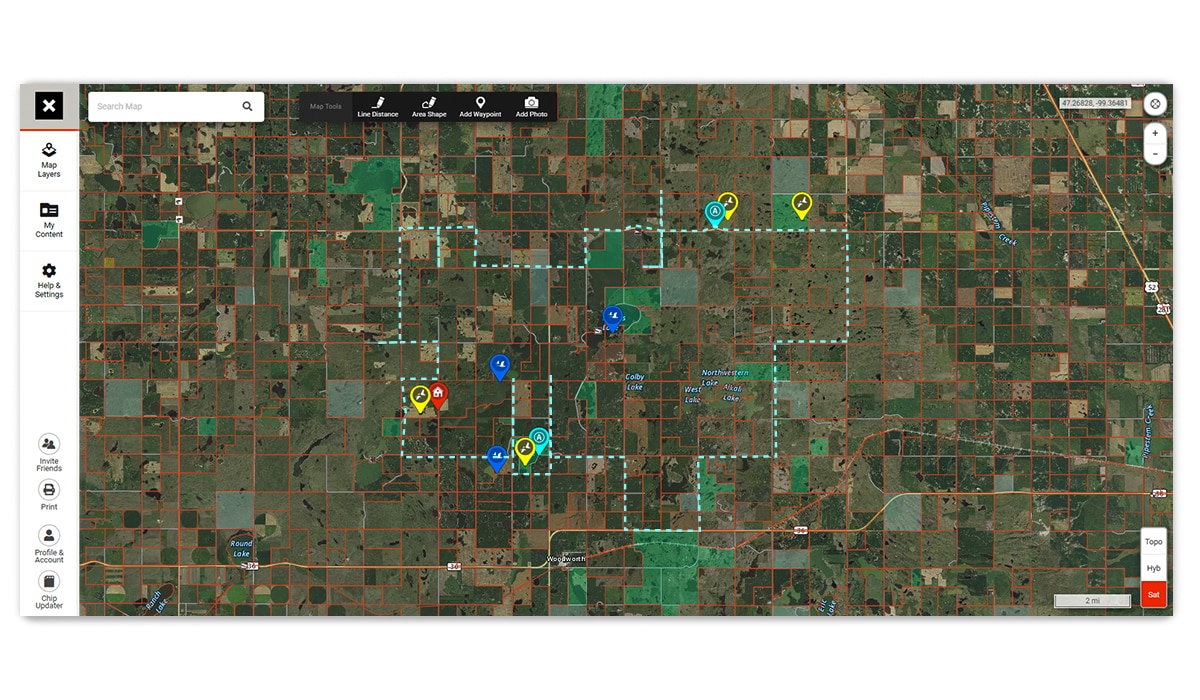Tap the Search Map field

[165, 106]
